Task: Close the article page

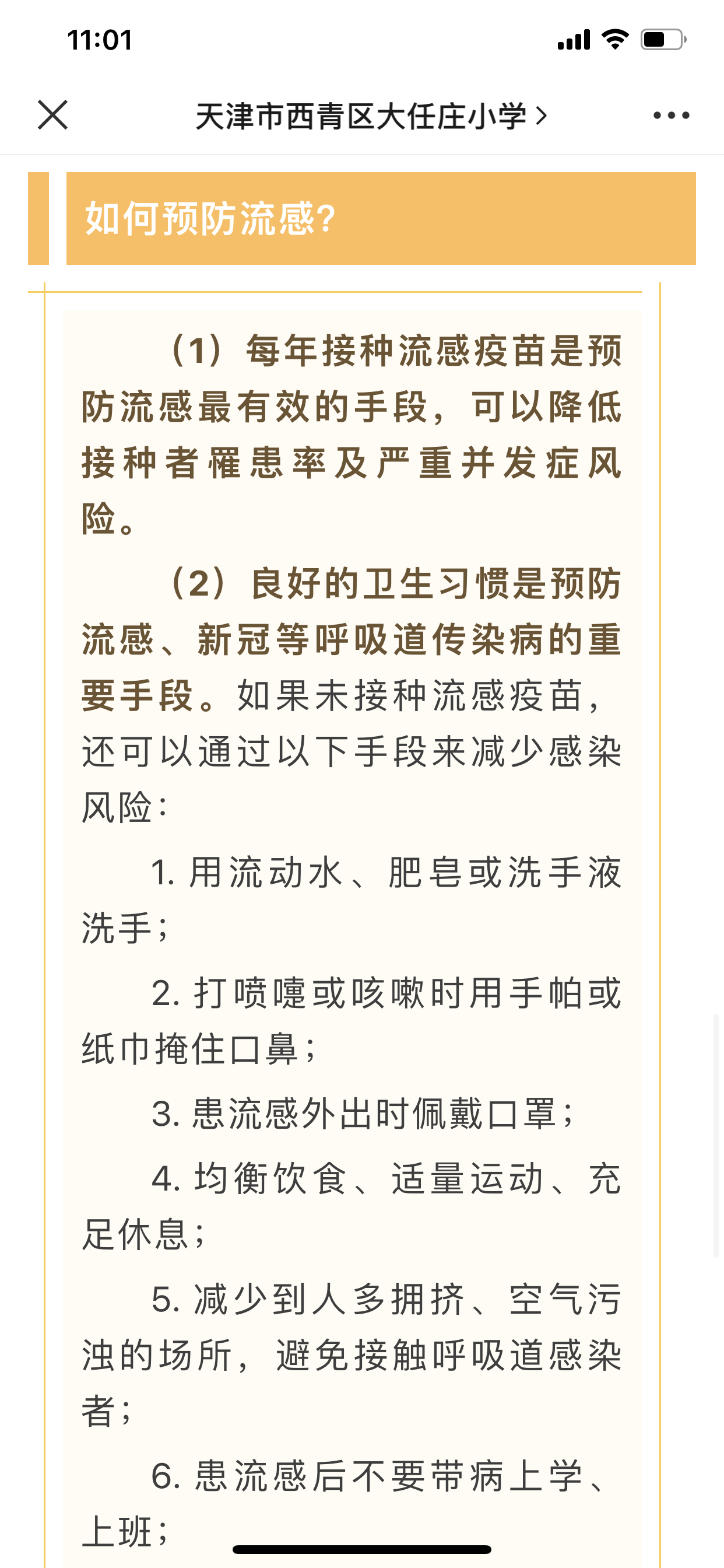Action: [53, 115]
